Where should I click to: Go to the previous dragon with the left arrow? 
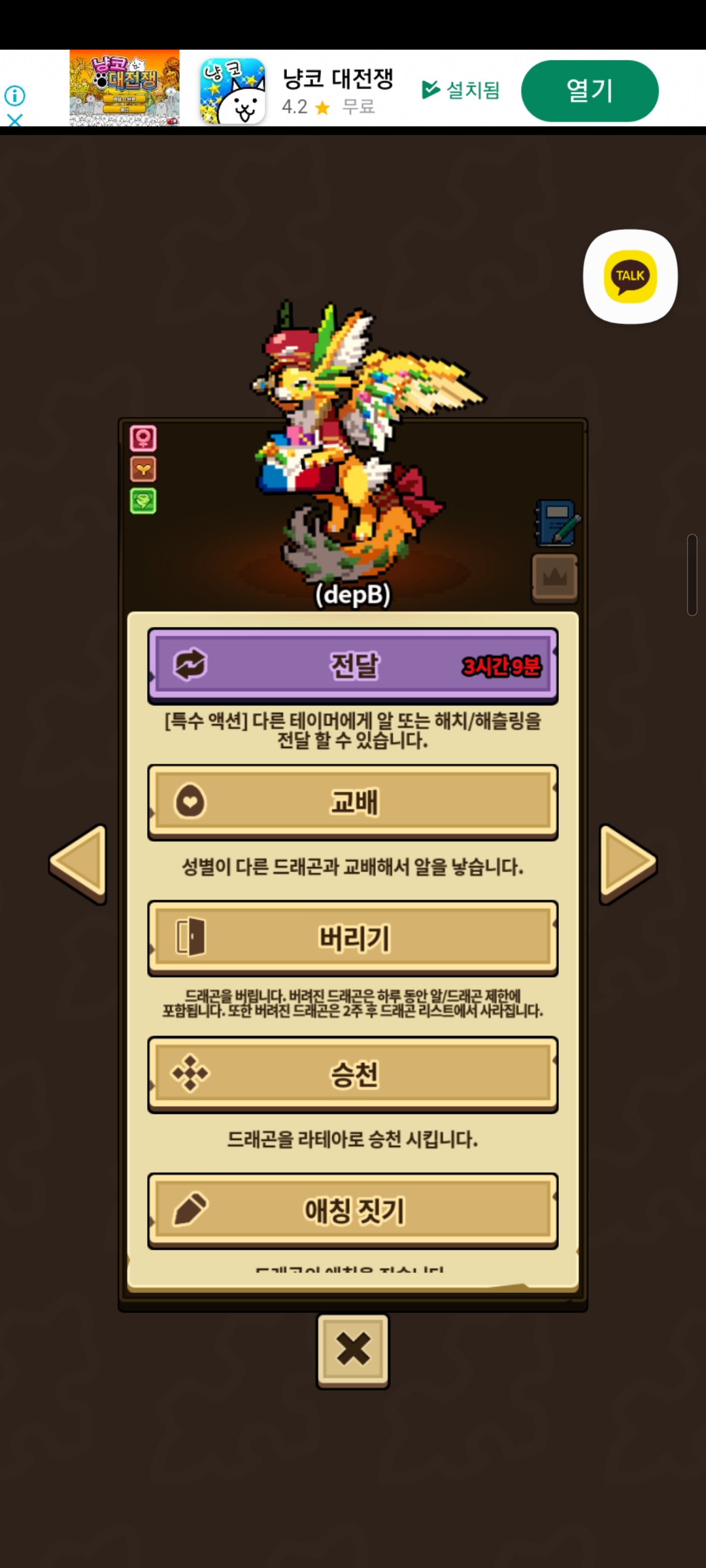[x=79, y=863]
